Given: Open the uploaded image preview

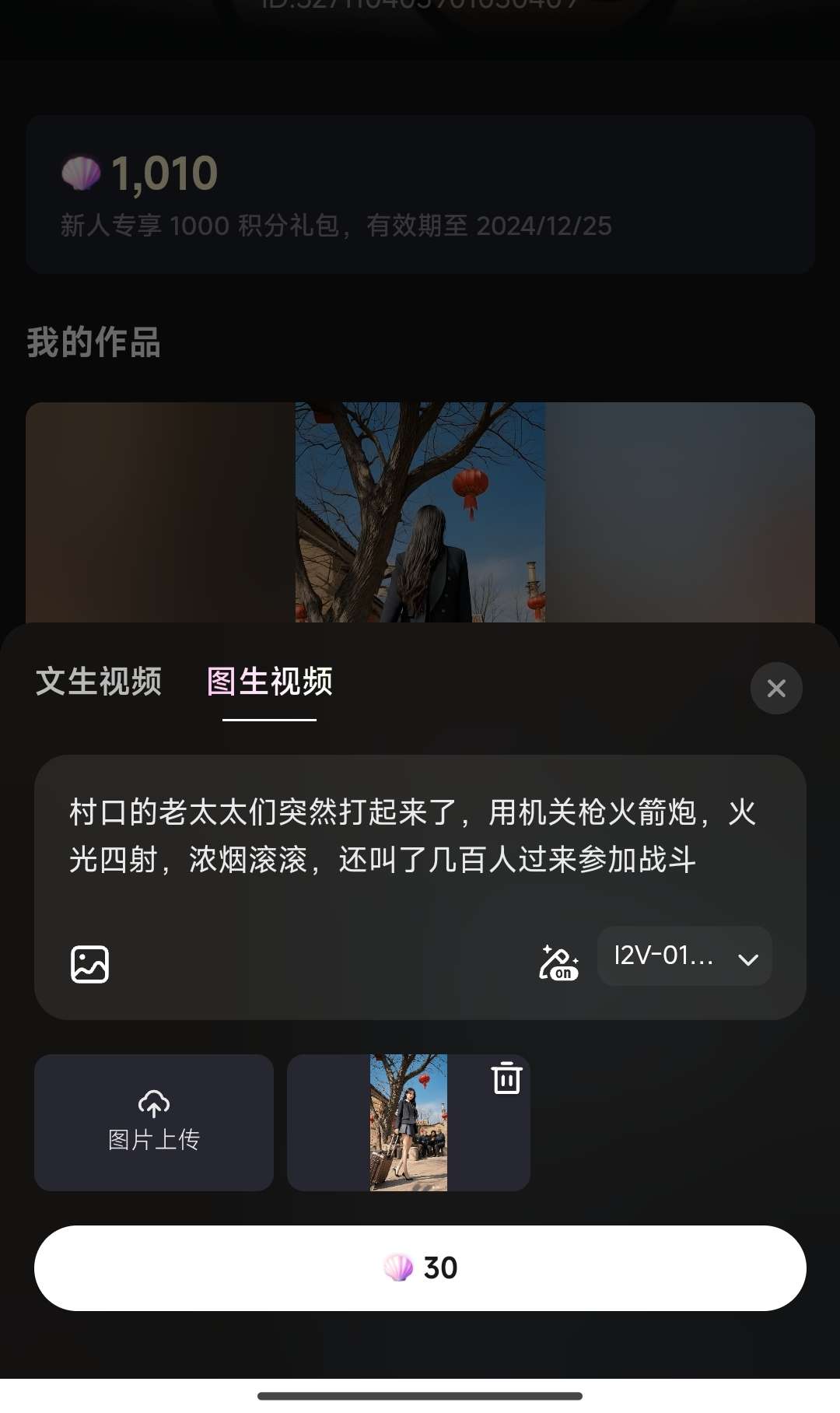Looking at the screenshot, I should point(408,1123).
